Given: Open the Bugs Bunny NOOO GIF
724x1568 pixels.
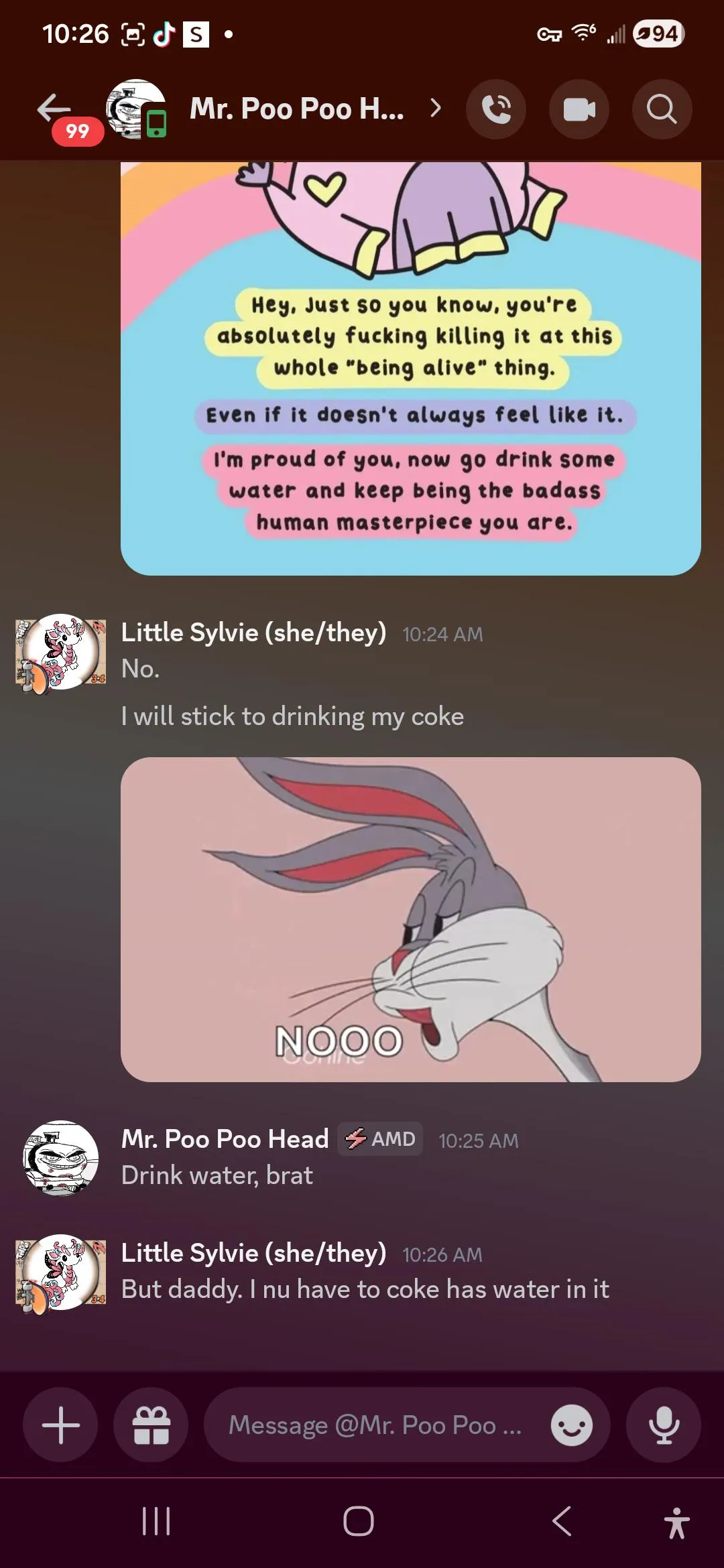Looking at the screenshot, I should click(x=410, y=919).
